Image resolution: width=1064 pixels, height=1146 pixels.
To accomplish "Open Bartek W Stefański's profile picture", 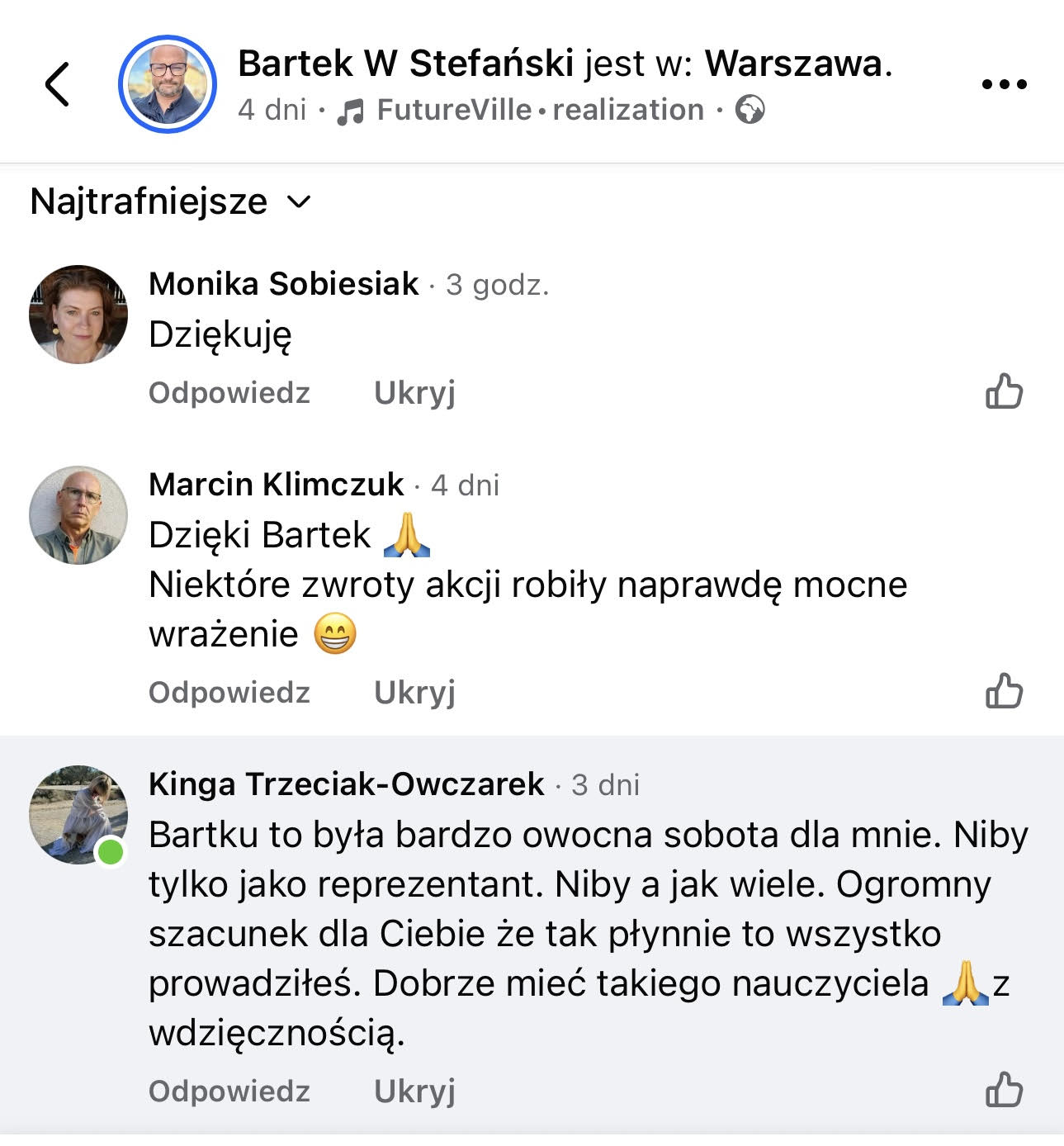I will (168, 83).
